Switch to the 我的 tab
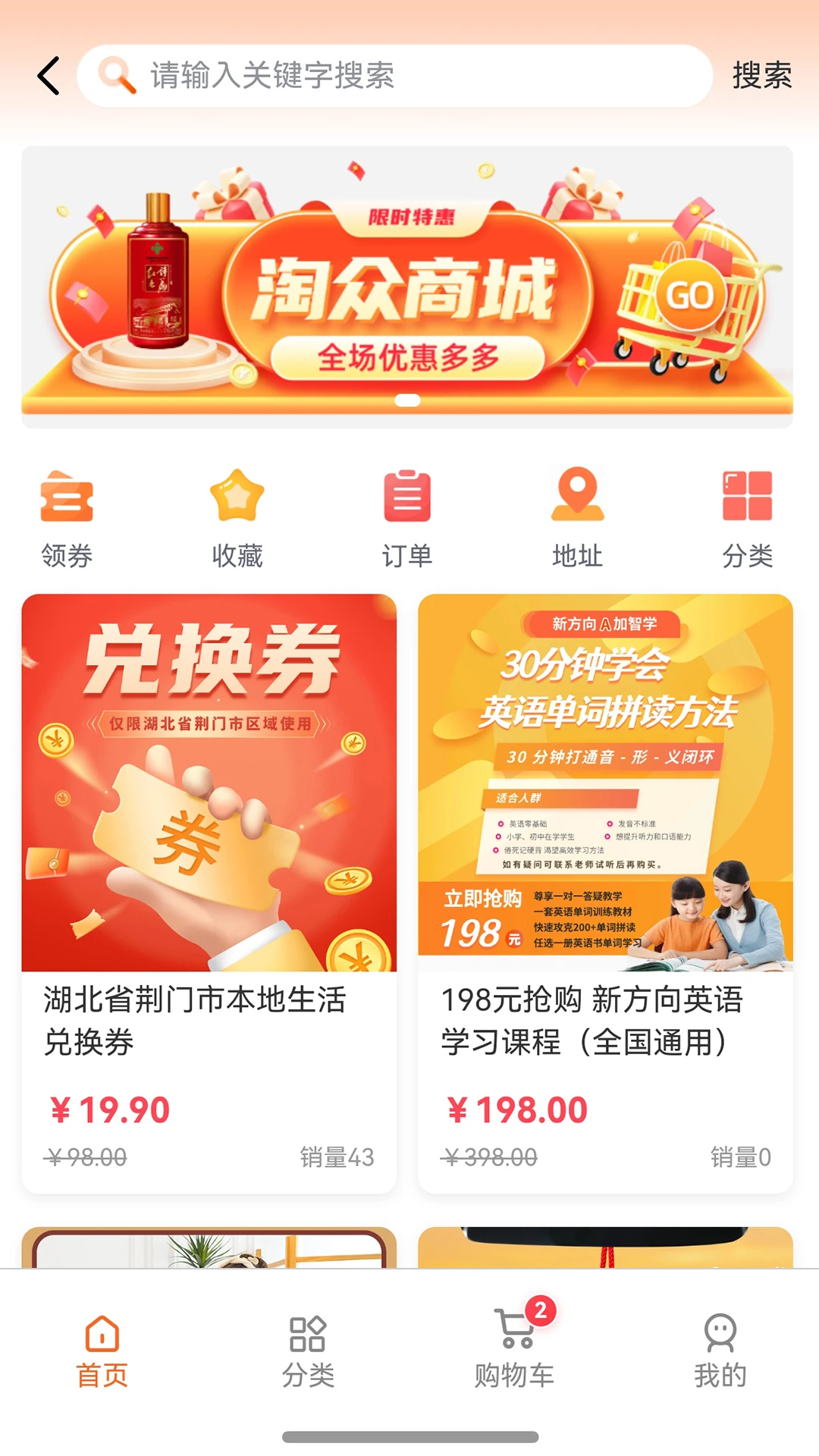Image resolution: width=819 pixels, height=1456 pixels. [x=720, y=1351]
